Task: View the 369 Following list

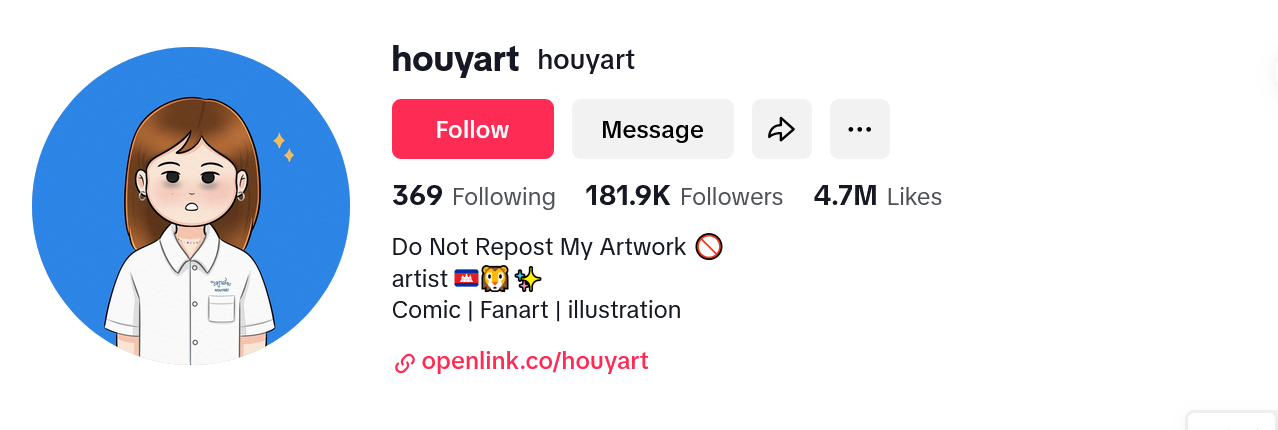Action: [473, 197]
